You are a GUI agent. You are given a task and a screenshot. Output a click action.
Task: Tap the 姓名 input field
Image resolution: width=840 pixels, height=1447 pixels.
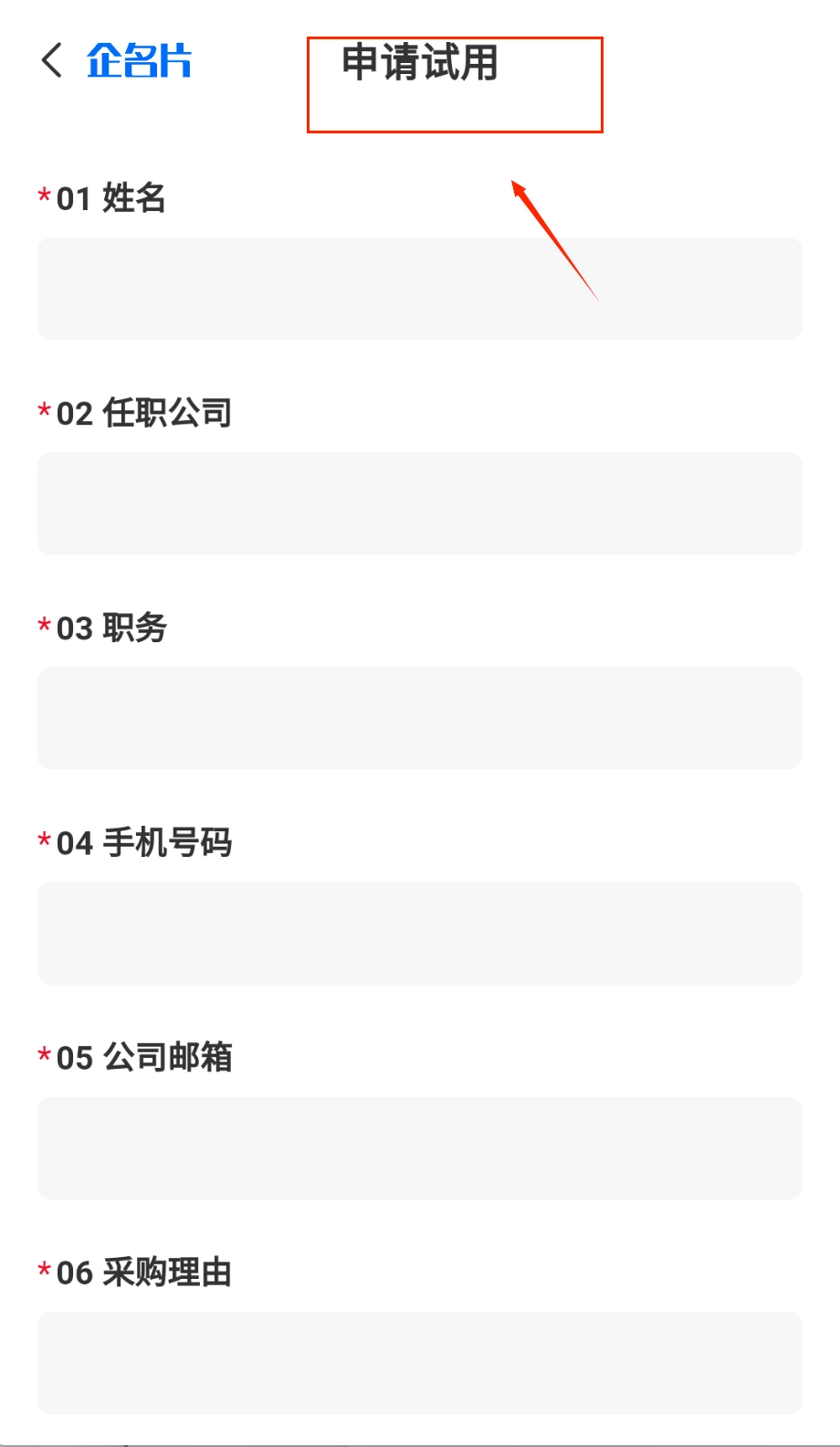(x=419, y=289)
